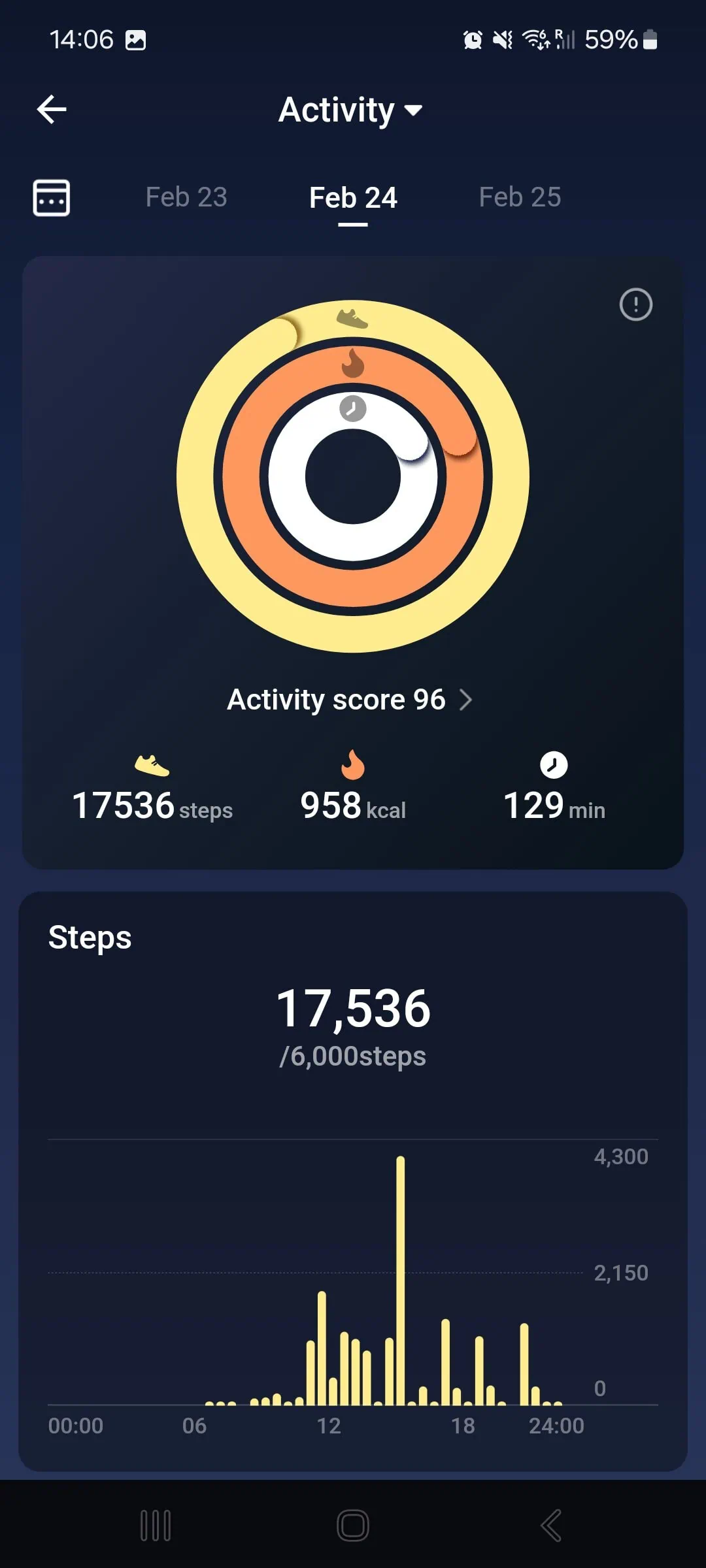Open Activity score 96 details

349,700
